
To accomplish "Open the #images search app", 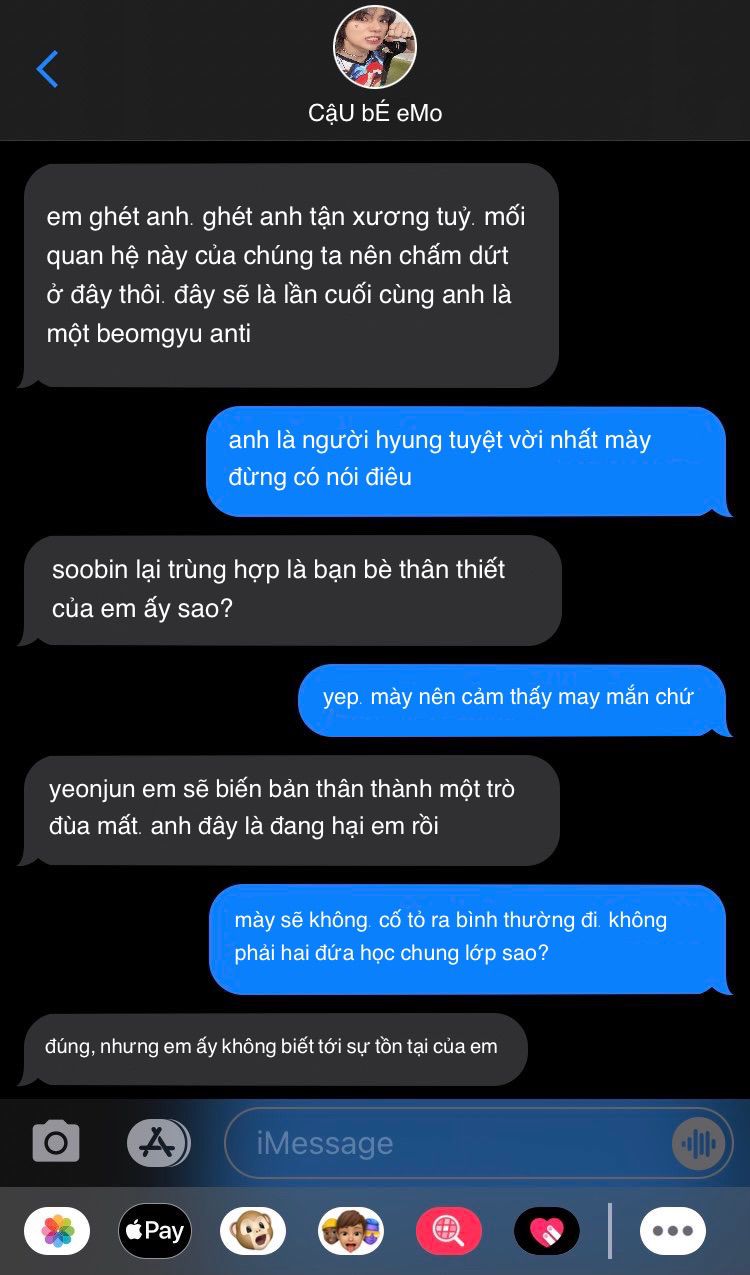I will (449, 1231).
